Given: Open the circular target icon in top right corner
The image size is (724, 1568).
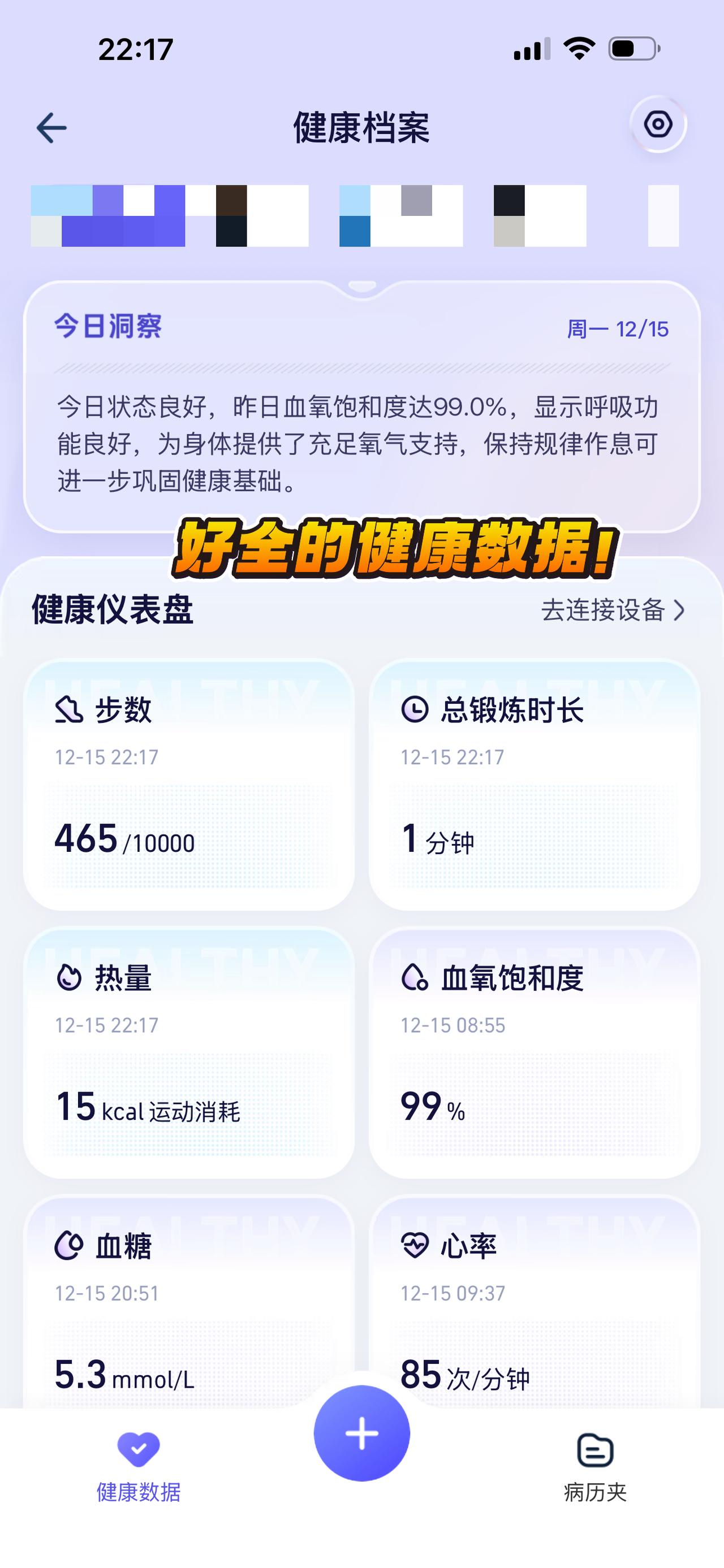Looking at the screenshot, I should tap(659, 124).
